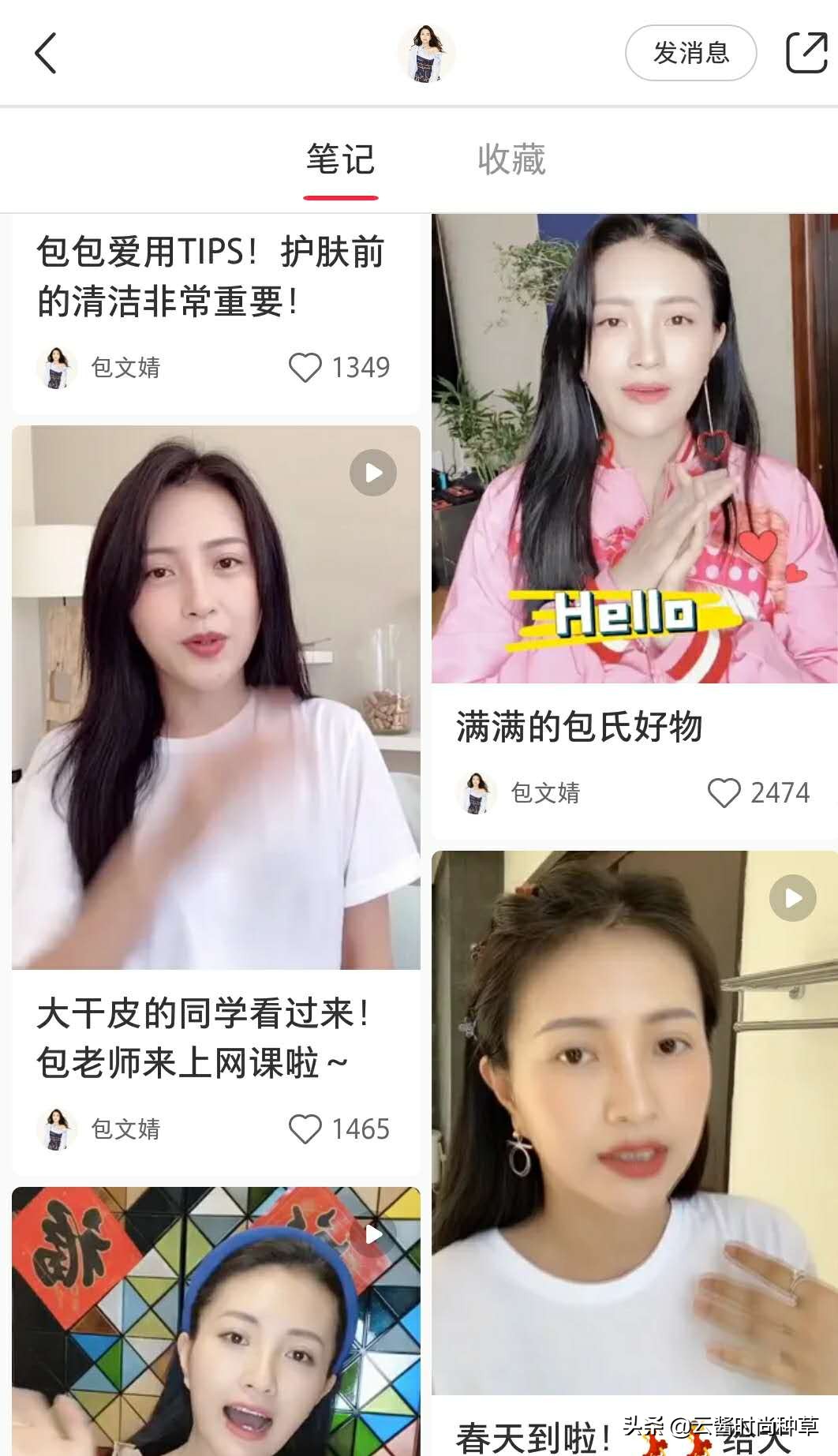Click 包文婧's avatar on the 网课 note

click(x=56, y=1129)
